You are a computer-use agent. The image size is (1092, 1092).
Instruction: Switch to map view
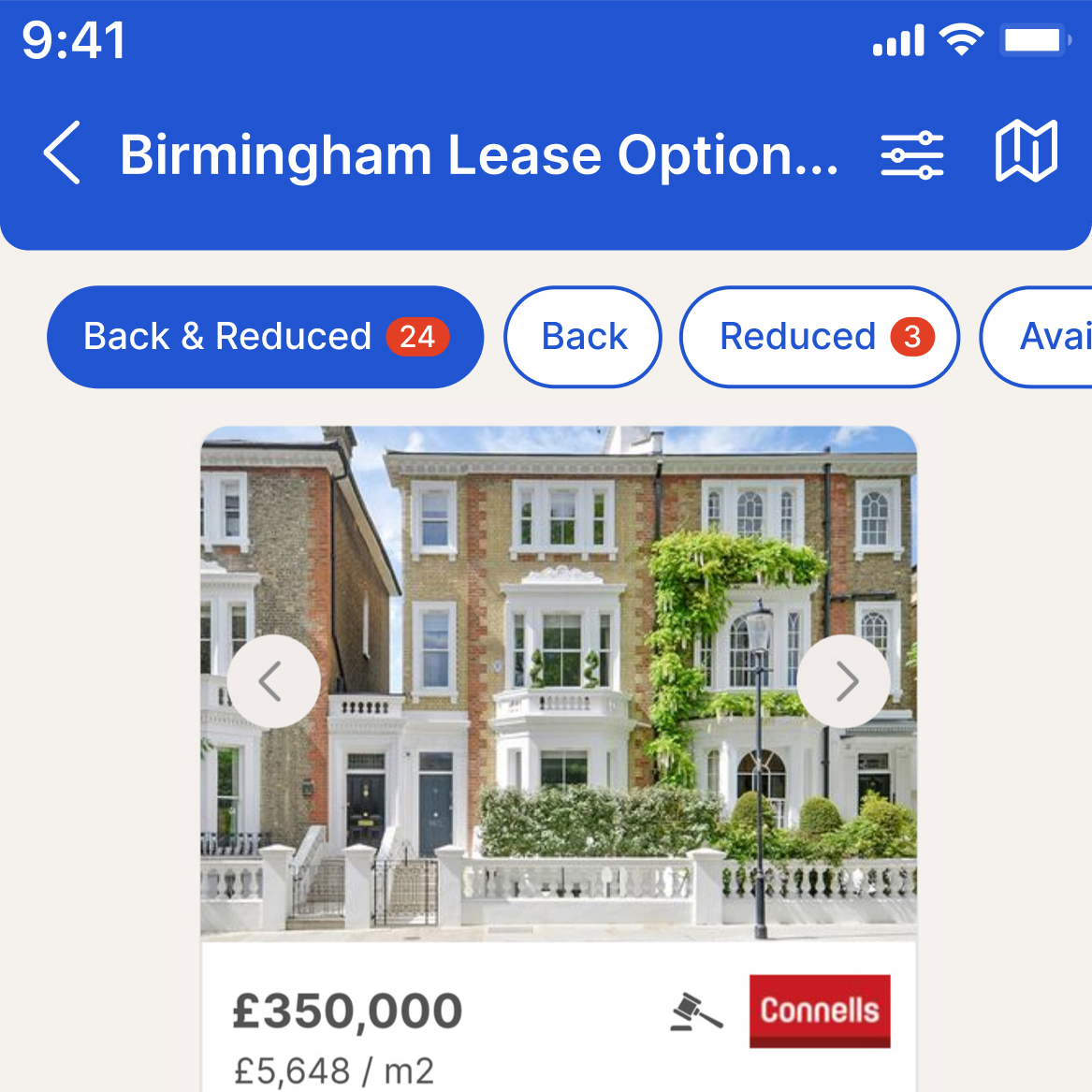1026,153
